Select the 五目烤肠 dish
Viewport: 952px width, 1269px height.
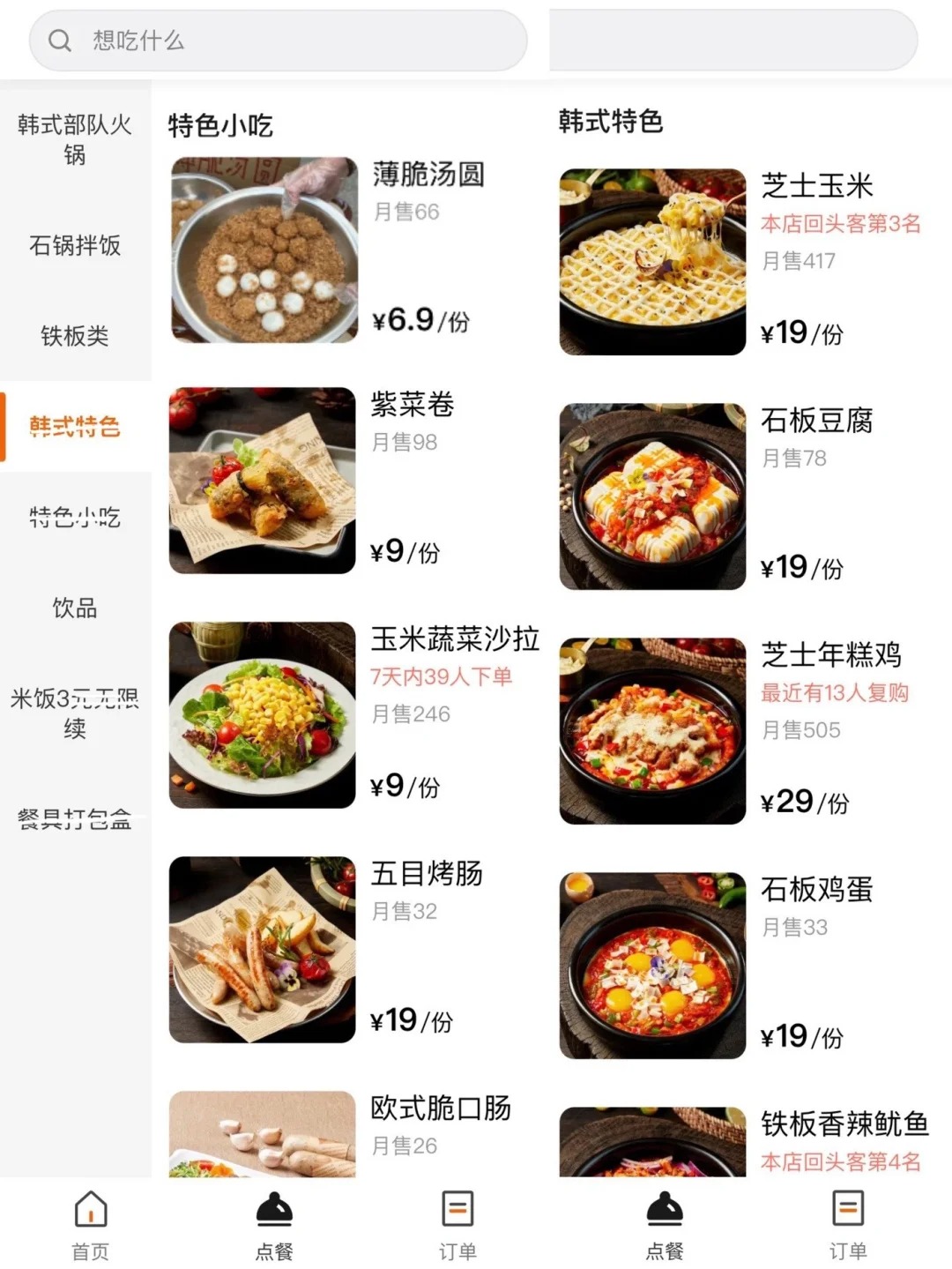click(x=427, y=874)
